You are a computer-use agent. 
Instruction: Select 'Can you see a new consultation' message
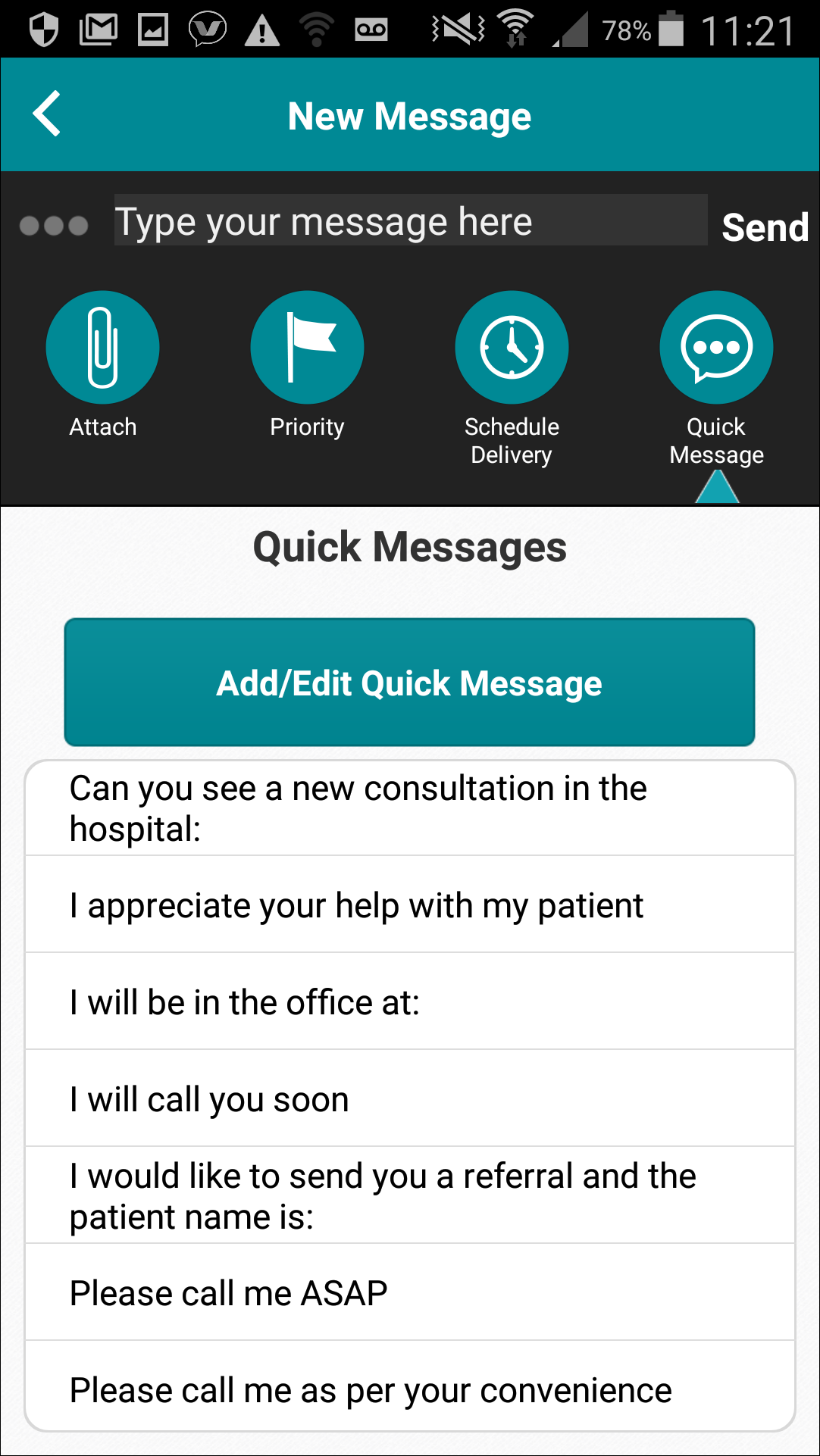(410, 808)
